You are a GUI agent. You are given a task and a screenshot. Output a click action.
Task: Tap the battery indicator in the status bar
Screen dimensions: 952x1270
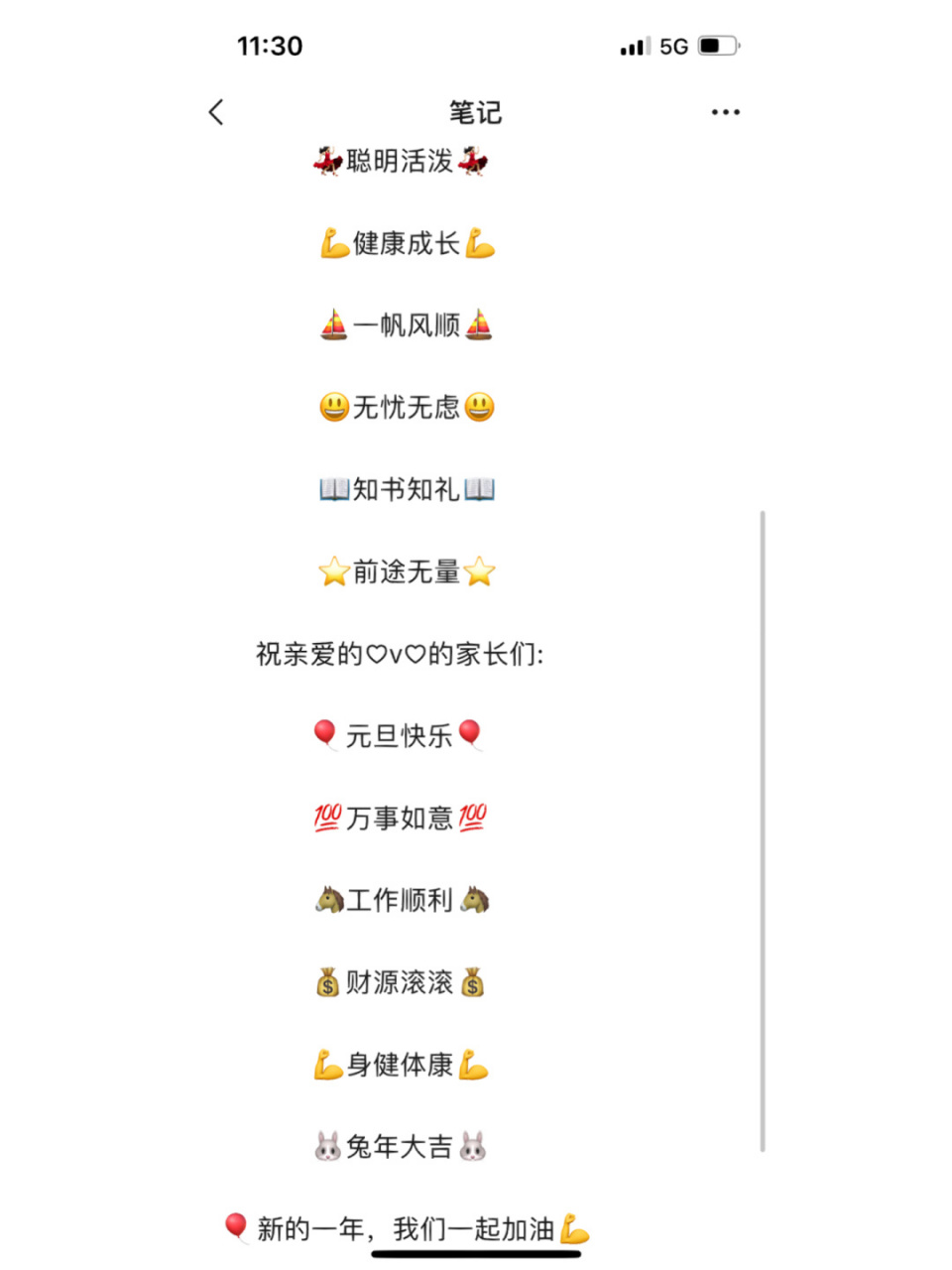pos(714,45)
